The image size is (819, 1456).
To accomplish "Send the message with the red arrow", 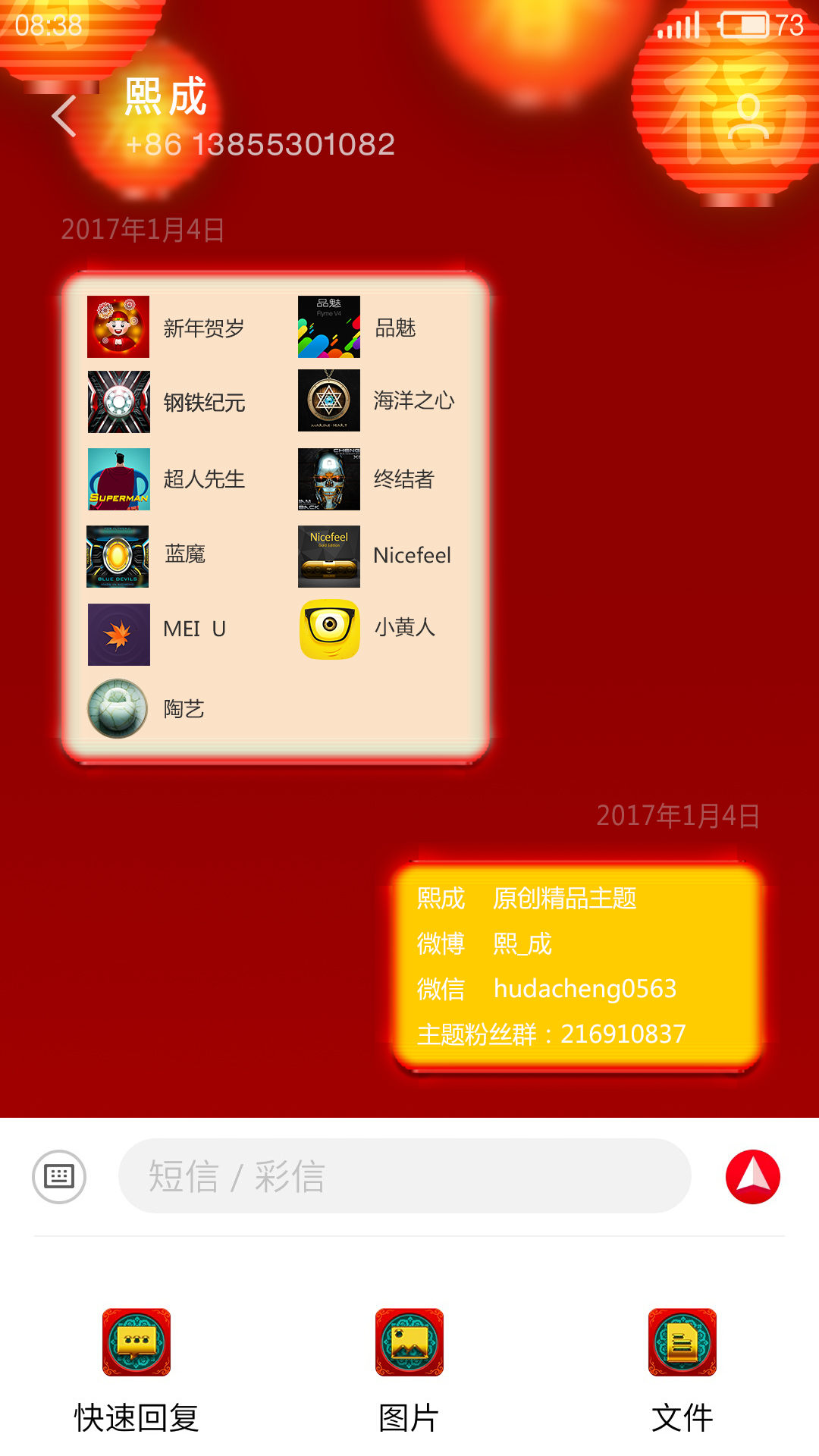I will [x=753, y=1176].
